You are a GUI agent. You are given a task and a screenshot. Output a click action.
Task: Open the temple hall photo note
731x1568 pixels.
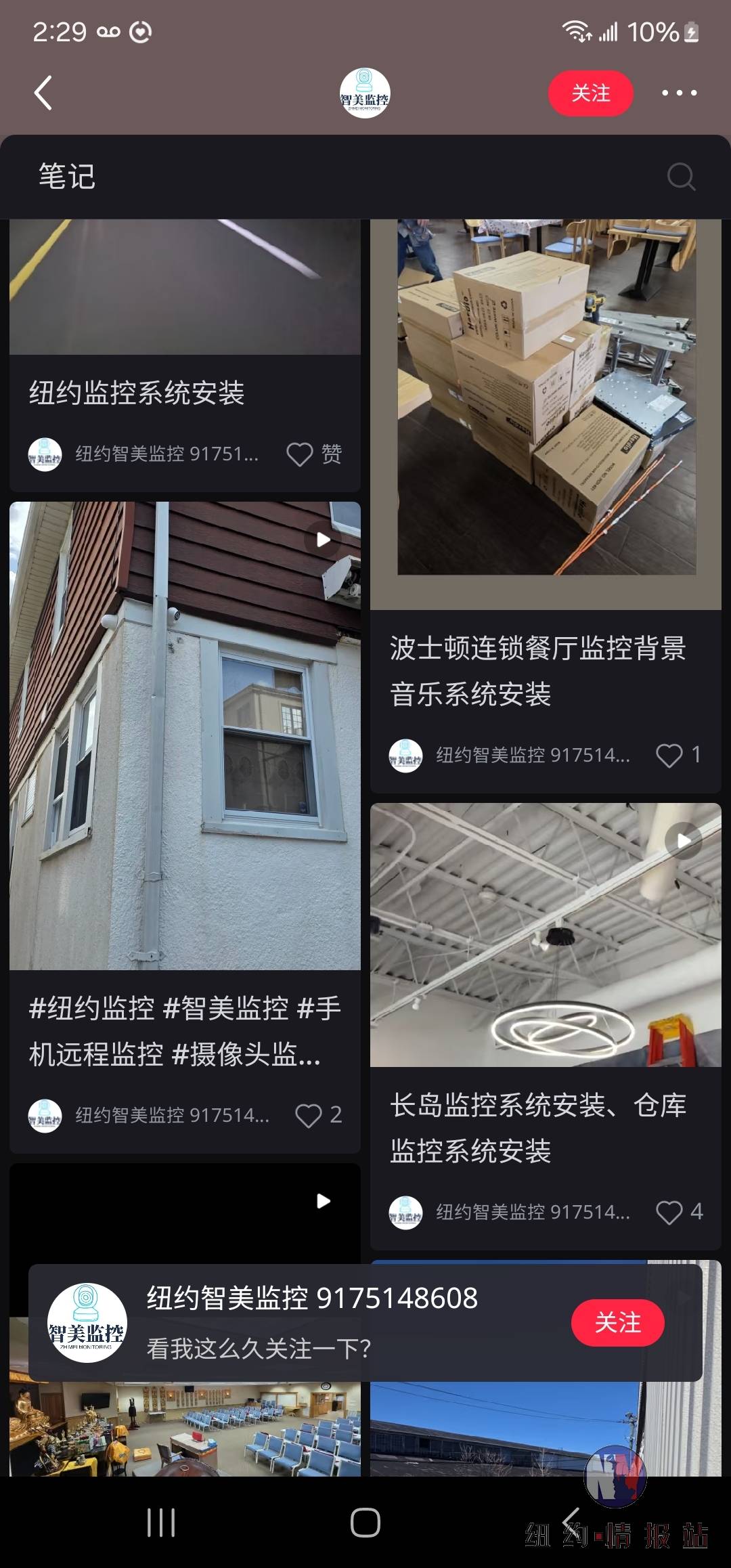click(184, 1429)
